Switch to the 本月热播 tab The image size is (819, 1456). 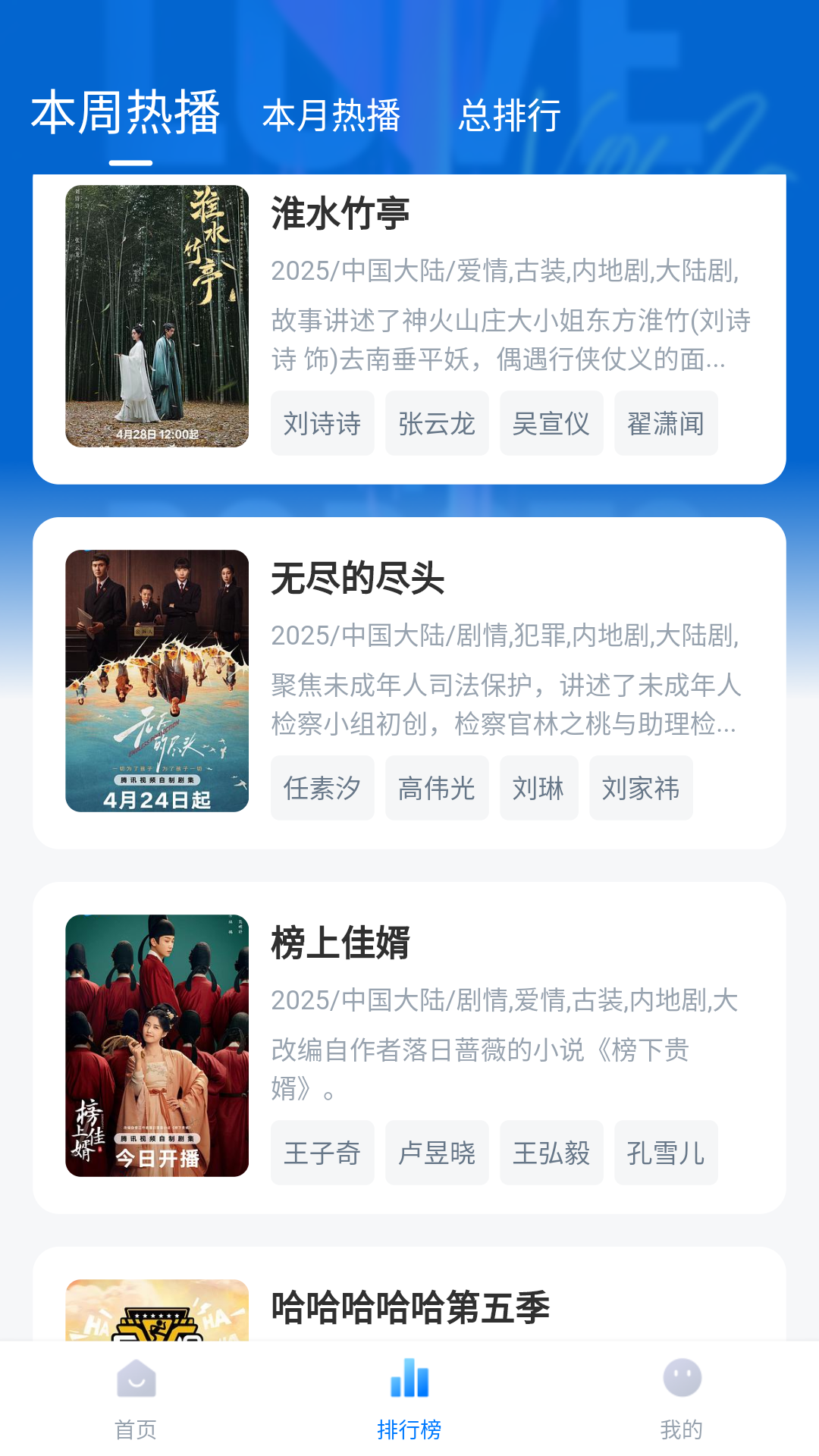point(332,115)
